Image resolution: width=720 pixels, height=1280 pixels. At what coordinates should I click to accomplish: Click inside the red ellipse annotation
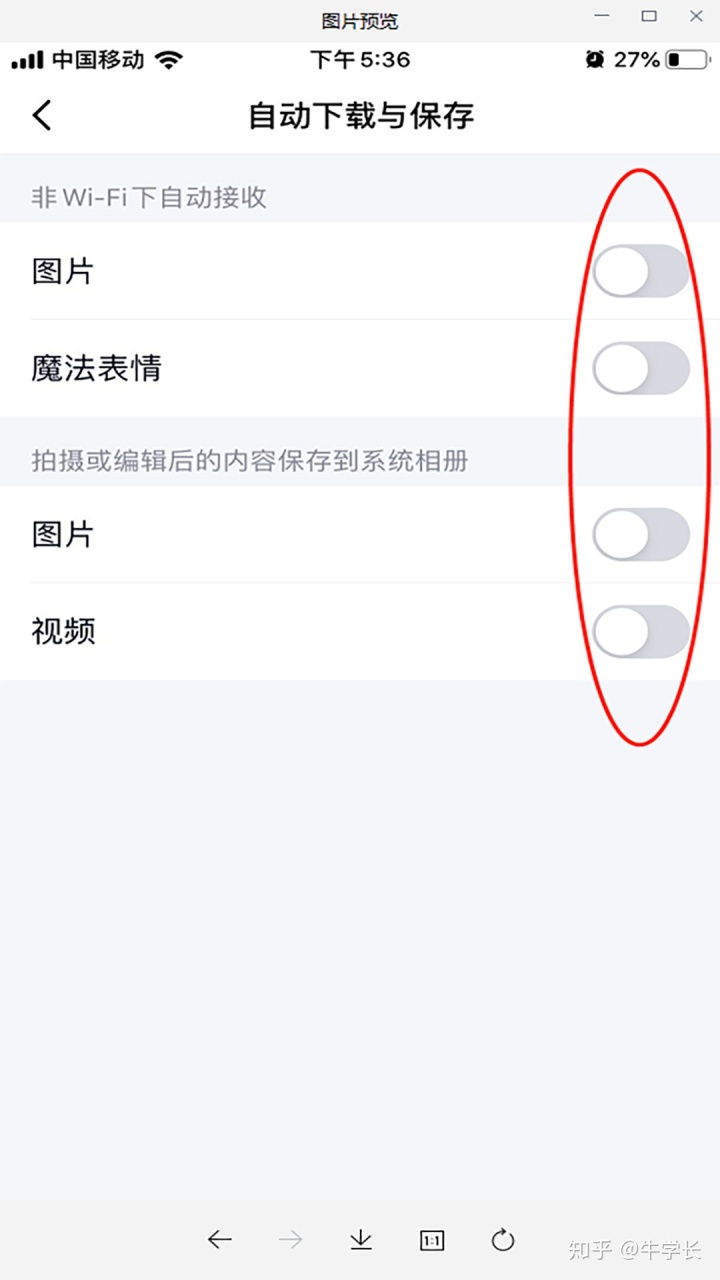pos(640,450)
